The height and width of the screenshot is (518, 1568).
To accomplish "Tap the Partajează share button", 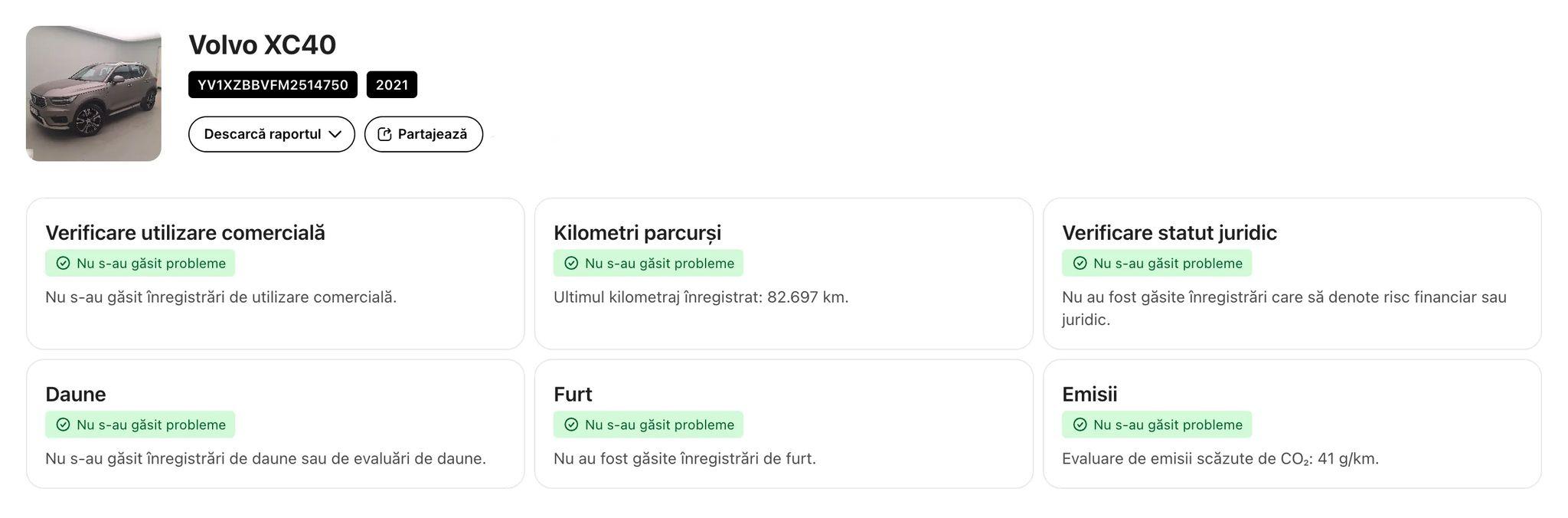I will click(423, 134).
